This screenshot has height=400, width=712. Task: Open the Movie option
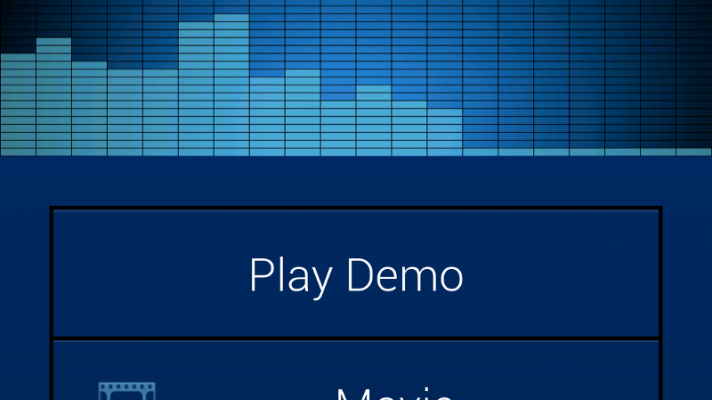356,380
